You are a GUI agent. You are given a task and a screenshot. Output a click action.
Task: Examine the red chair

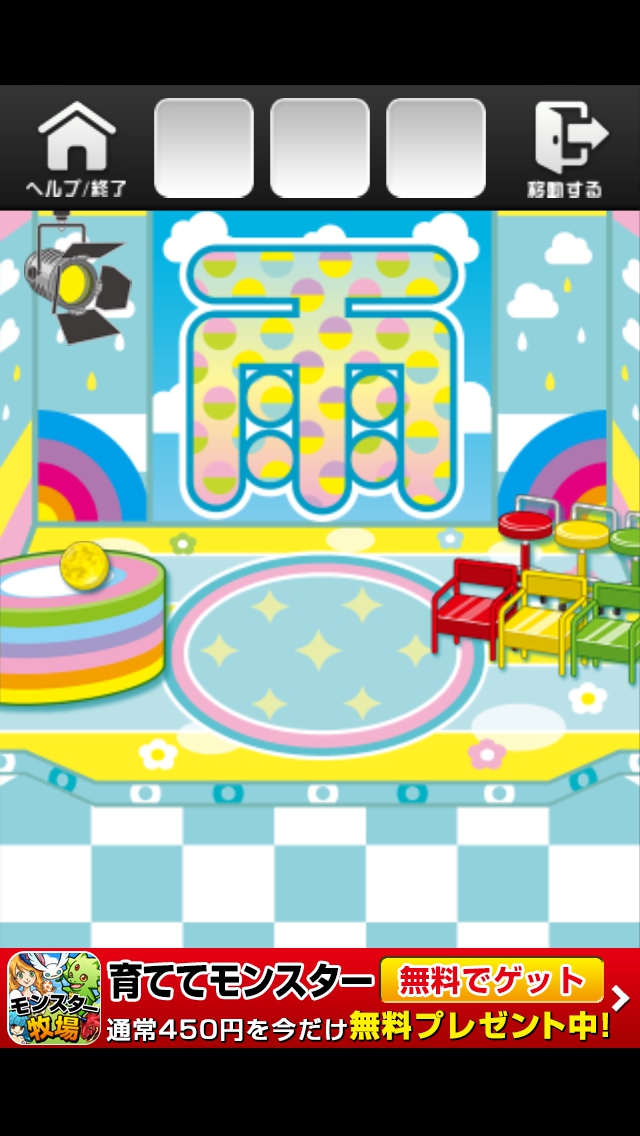coord(470,600)
